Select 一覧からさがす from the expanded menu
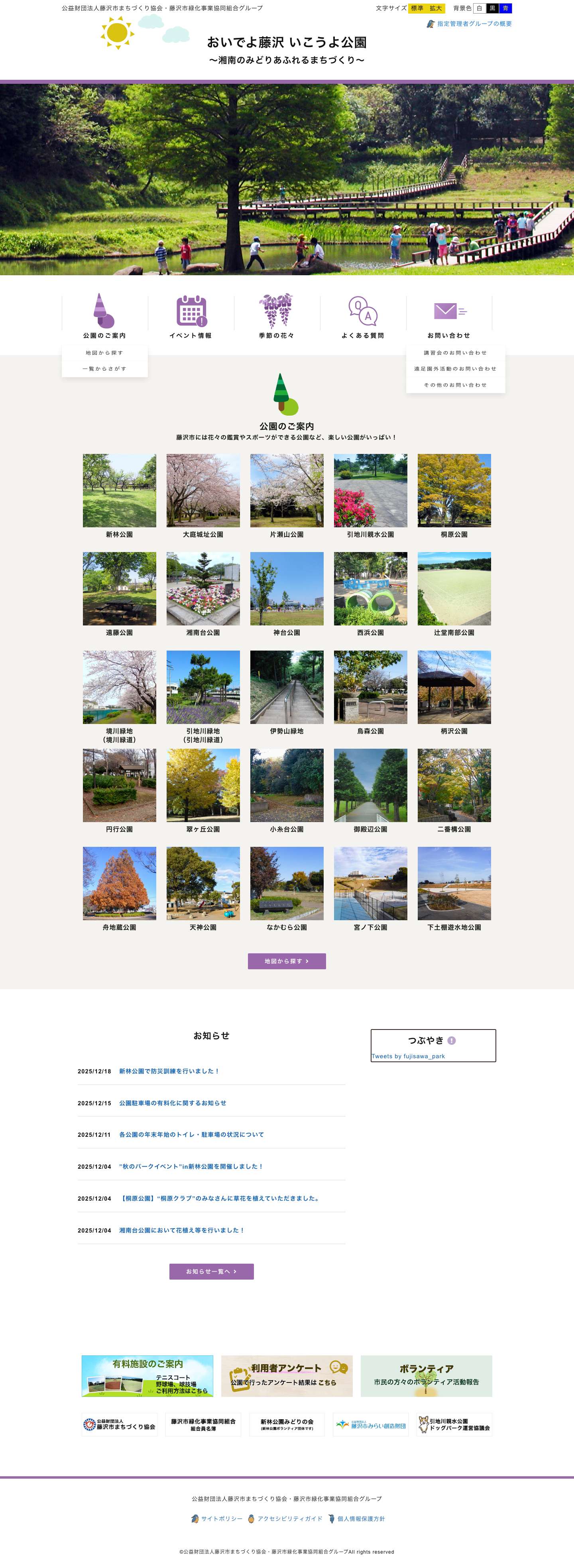The width and height of the screenshot is (574, 1568). click(104, 369)
